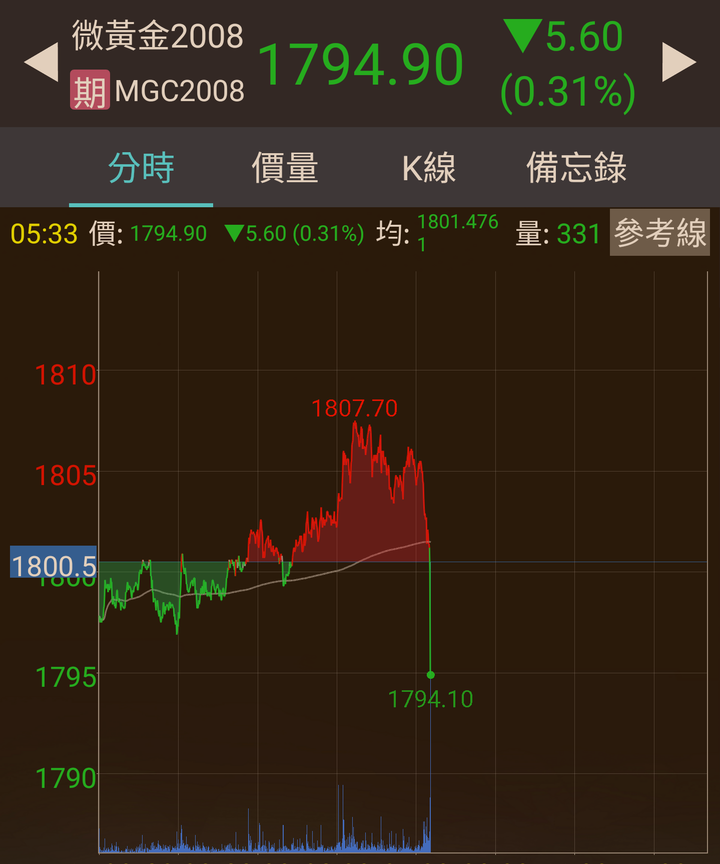720x864 pixels.
Task: Switch to the 價量 tab
Action: coord(285,168)
